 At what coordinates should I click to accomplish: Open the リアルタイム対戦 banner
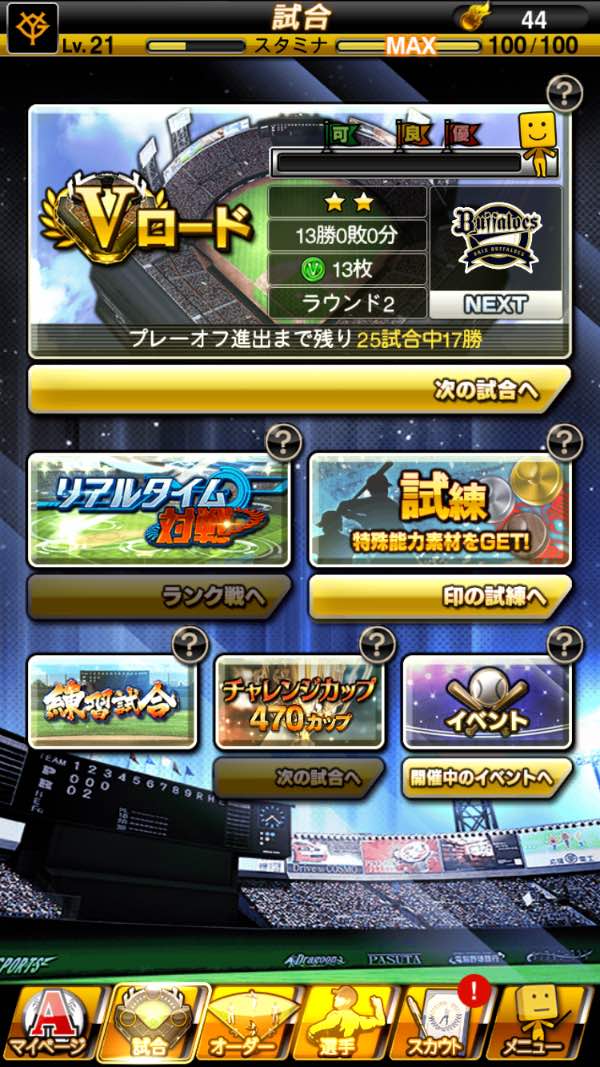click(158, 509)
